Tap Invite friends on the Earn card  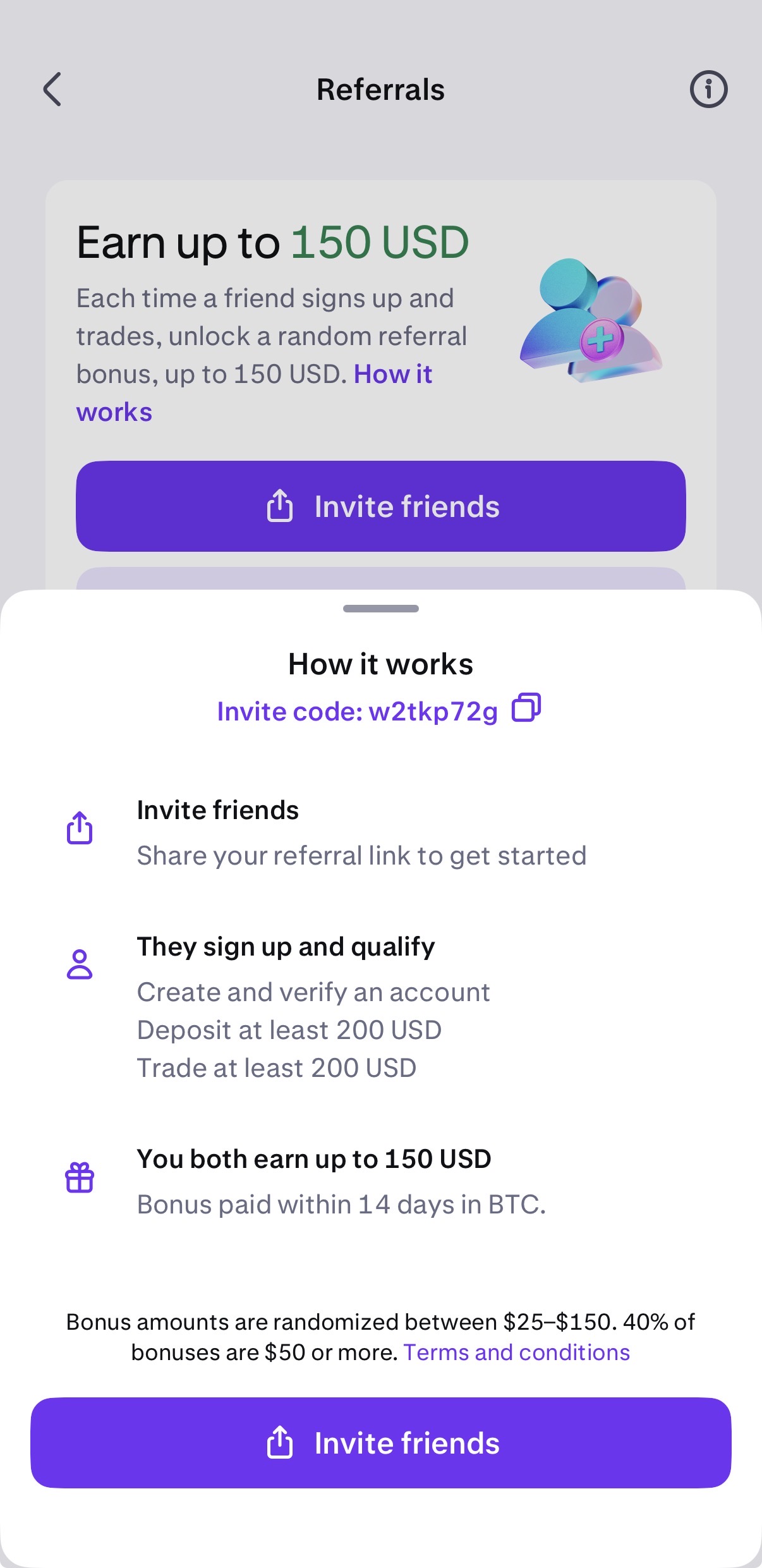[381, 506]
